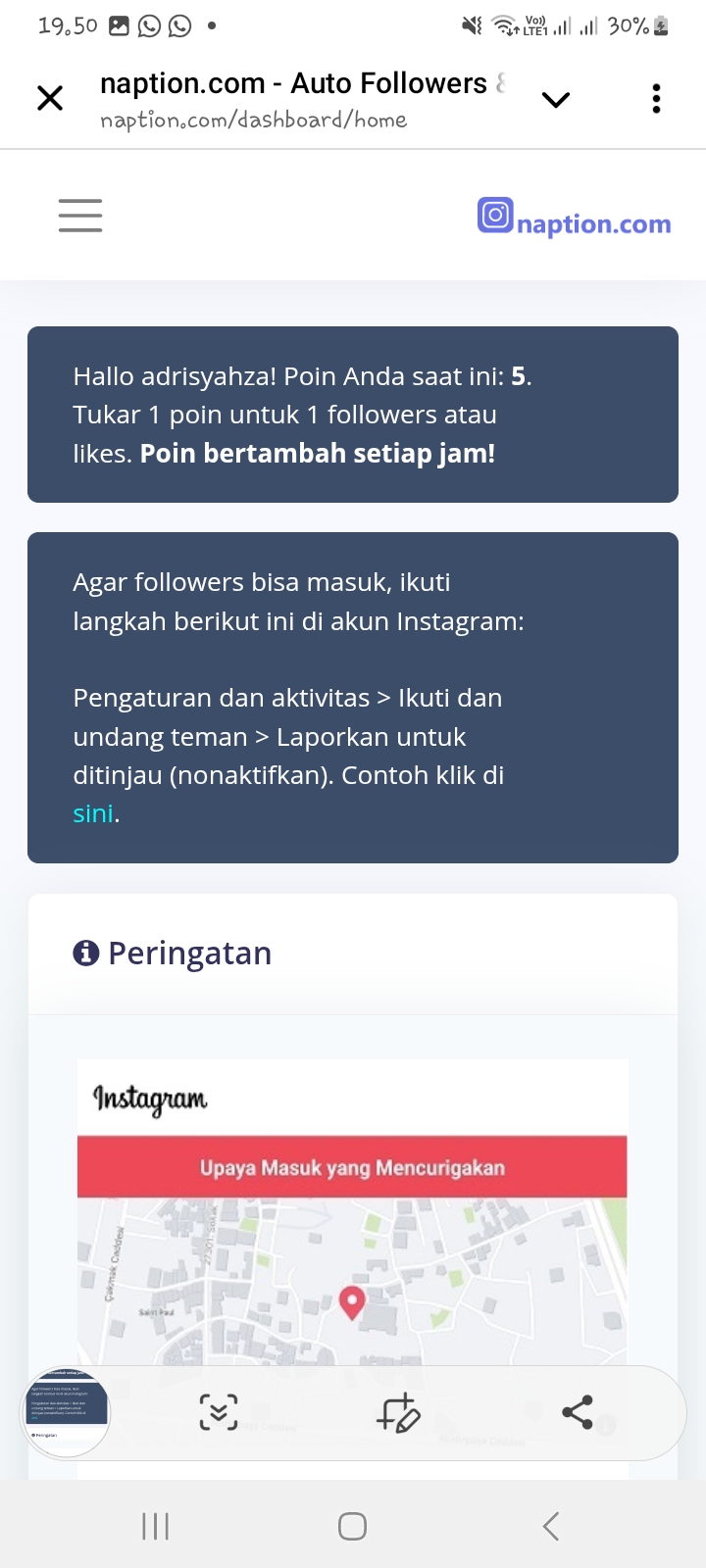Go to naption.com home via logo
Viewport: 706px width, 1568px height.
[575, 219]
